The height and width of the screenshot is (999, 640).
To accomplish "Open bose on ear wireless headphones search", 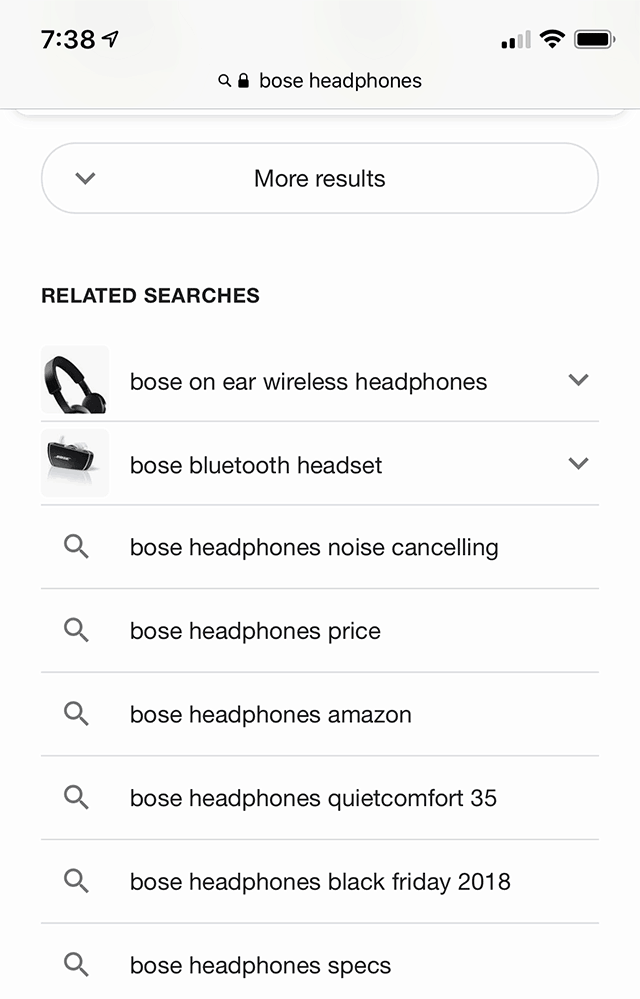I will [x=308, y=382].
